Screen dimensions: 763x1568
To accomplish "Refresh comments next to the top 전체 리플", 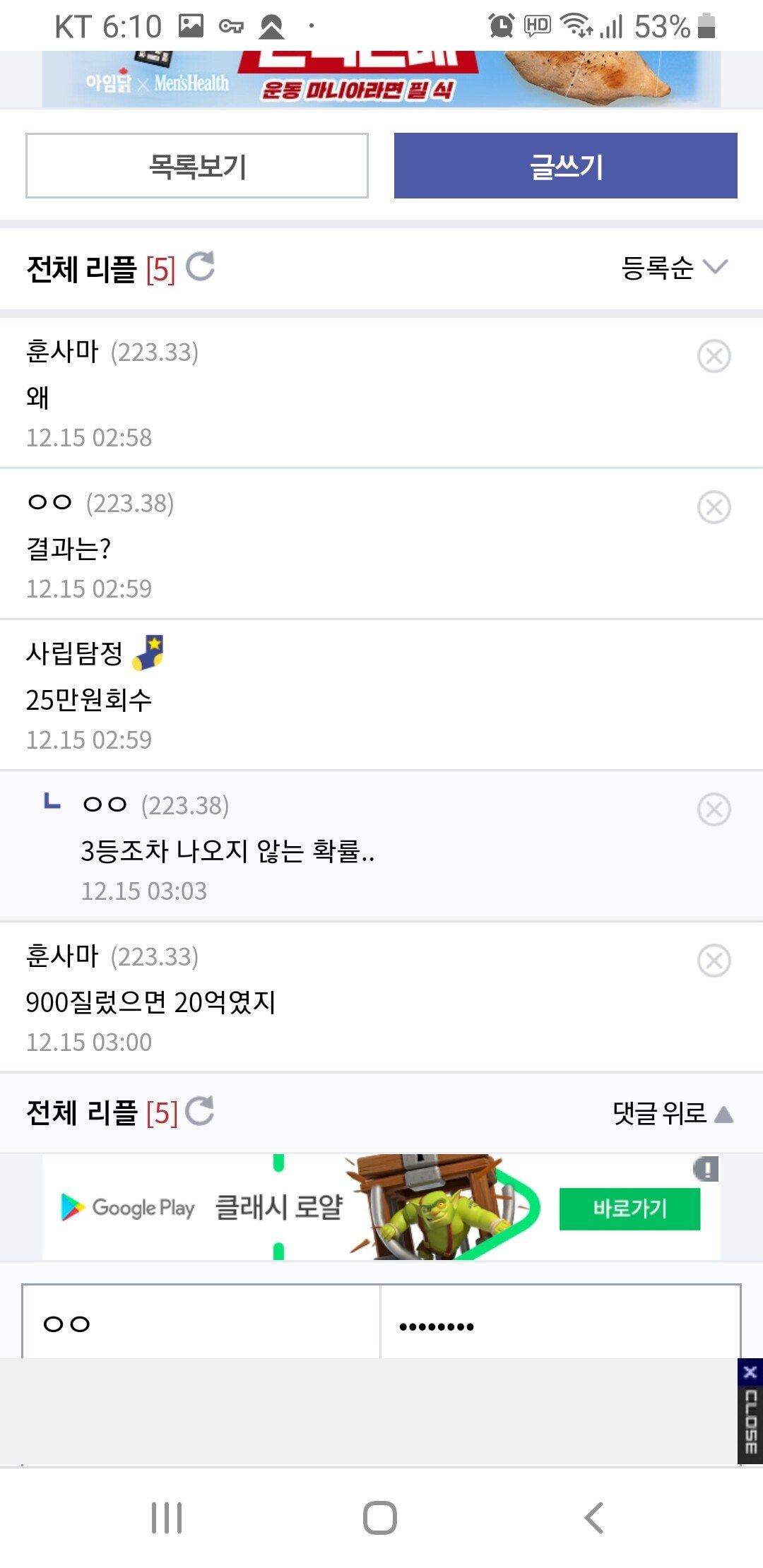I will click(201, 268).
